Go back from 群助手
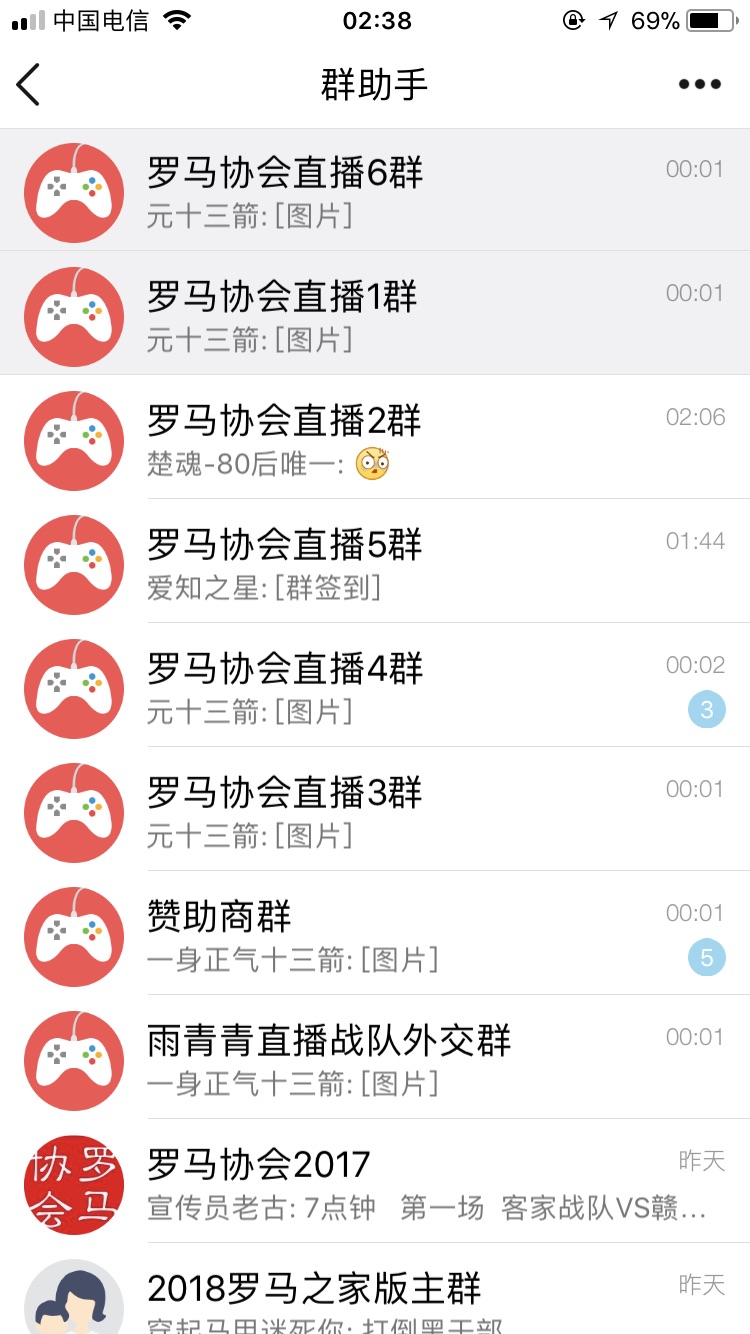Viewport: 750px width, 1334px height. [29, 84]
